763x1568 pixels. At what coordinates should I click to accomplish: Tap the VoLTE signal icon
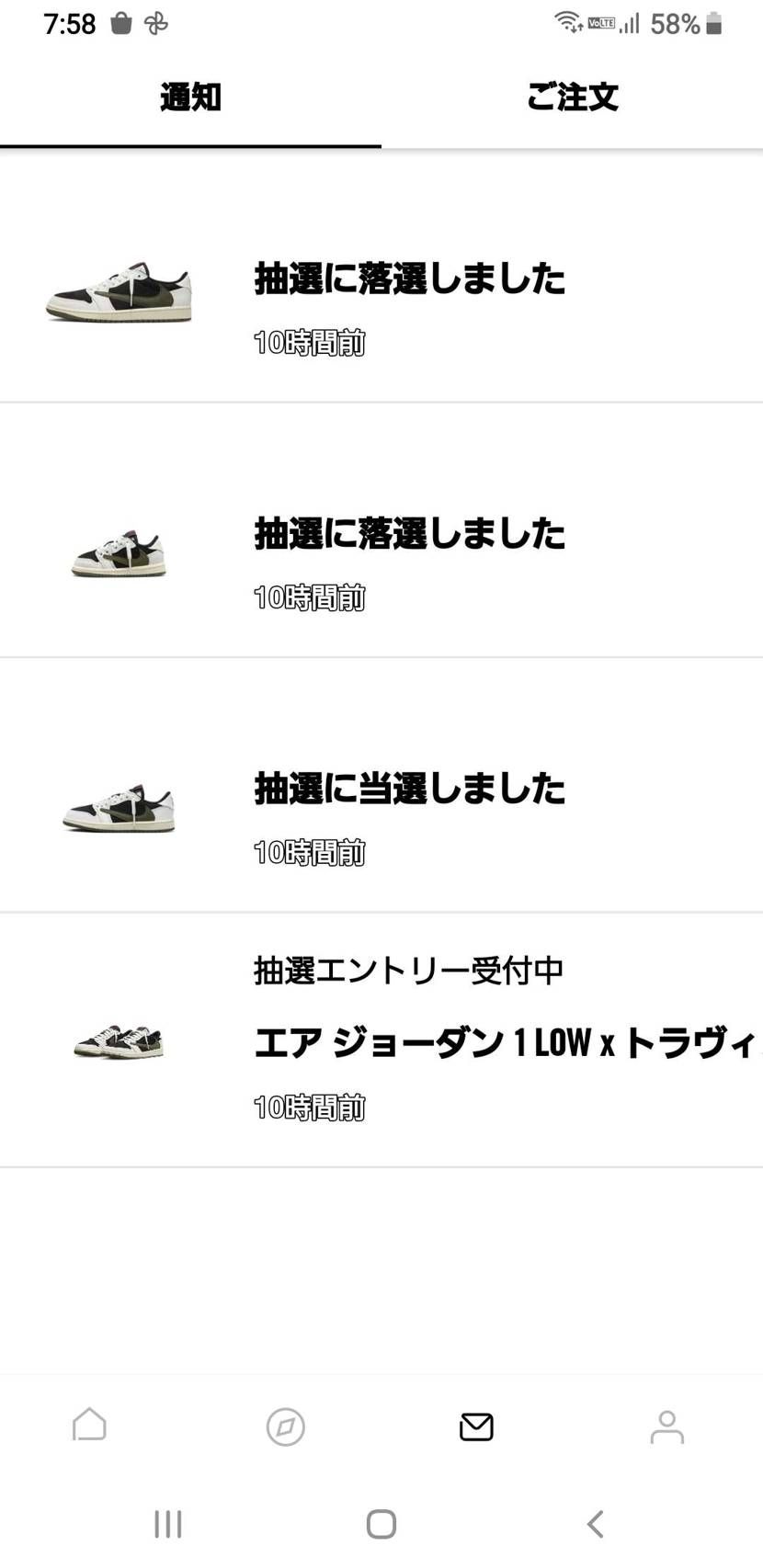point(602,23)
